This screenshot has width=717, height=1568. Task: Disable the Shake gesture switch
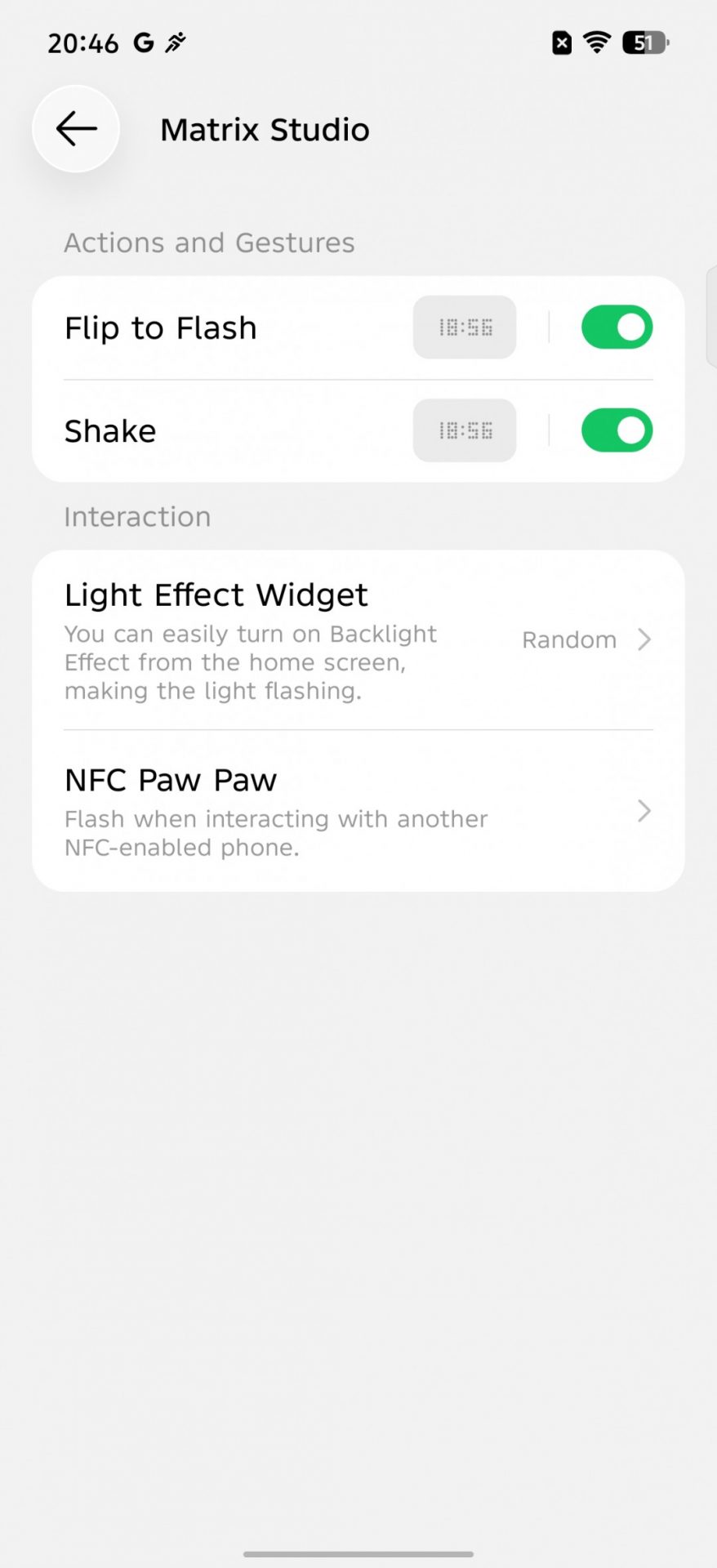617,430
